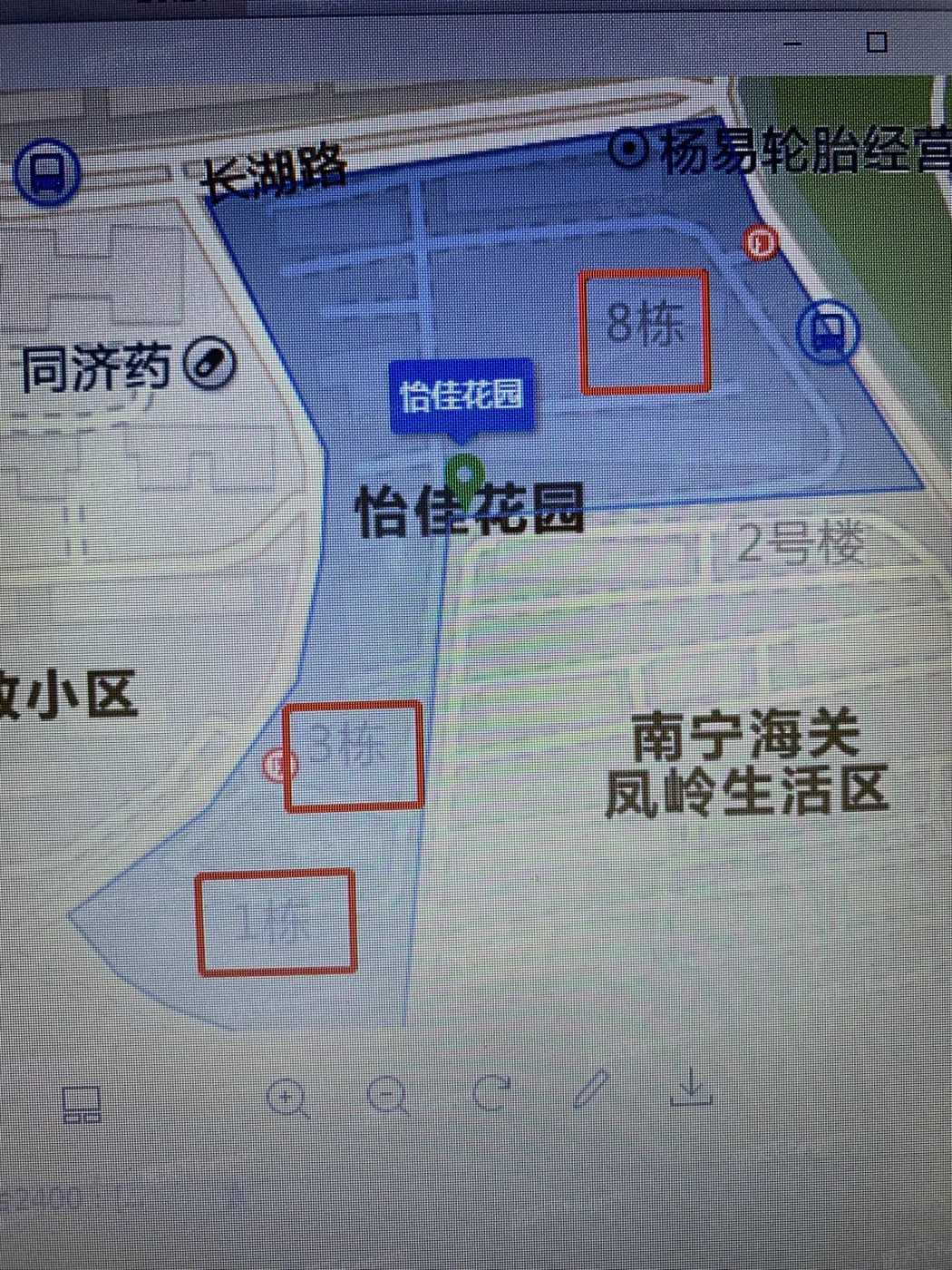Open the pencil edit tool

[591, 1089]
